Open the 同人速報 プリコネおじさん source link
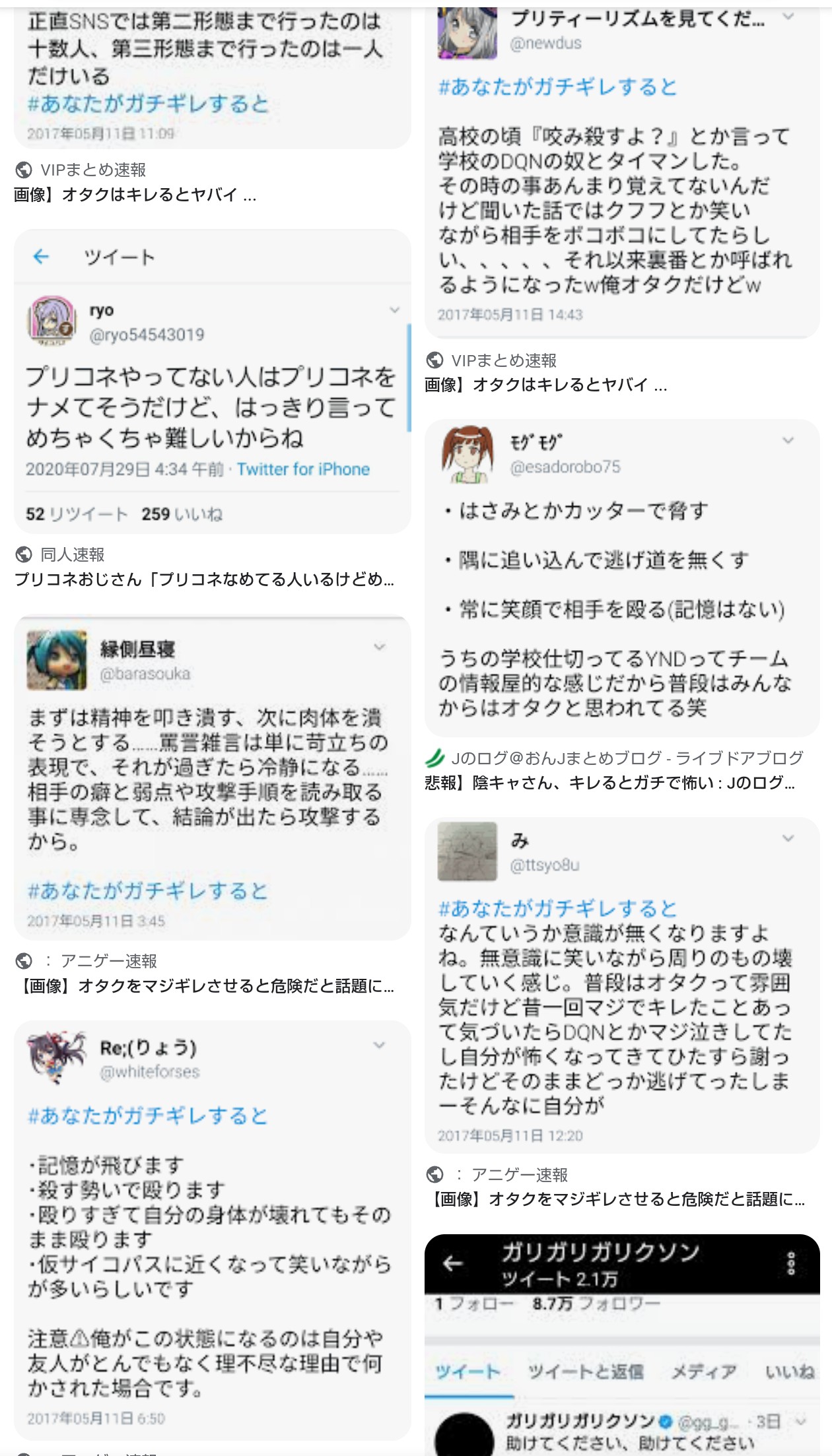The width and height of the screenshot is (832, 1456). coord(204,579)
